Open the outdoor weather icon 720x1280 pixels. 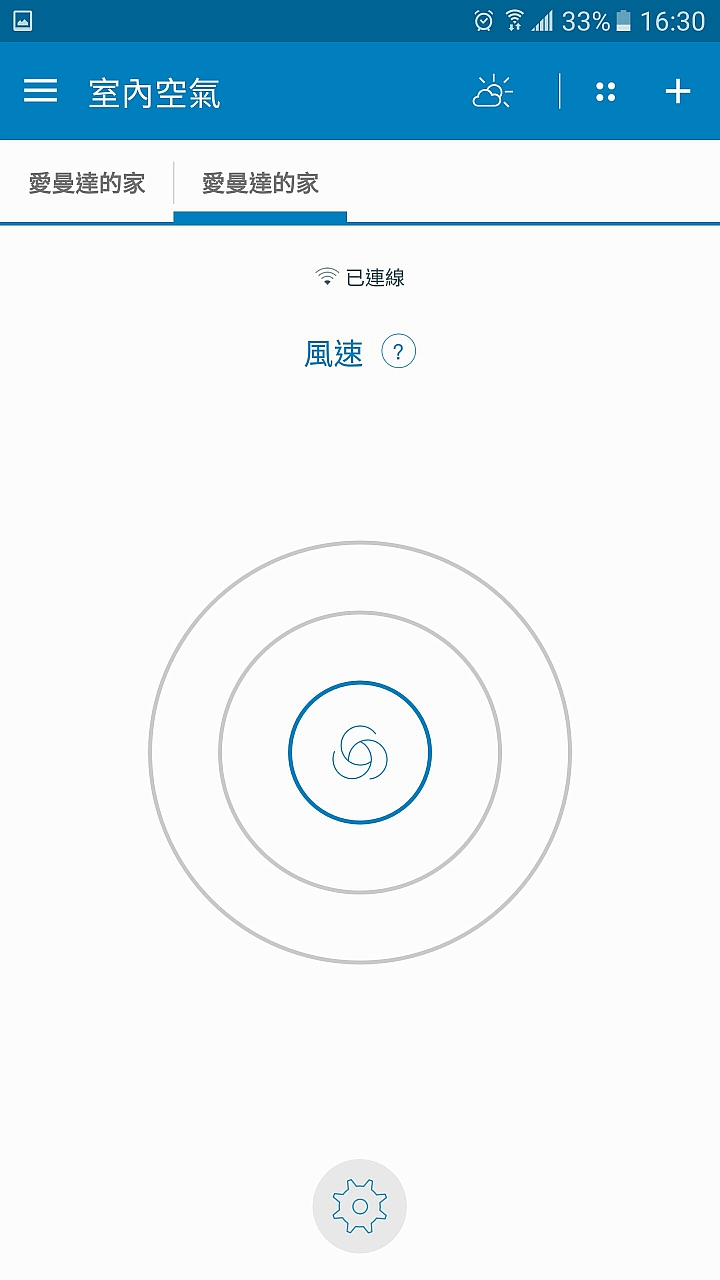point(492,92)
